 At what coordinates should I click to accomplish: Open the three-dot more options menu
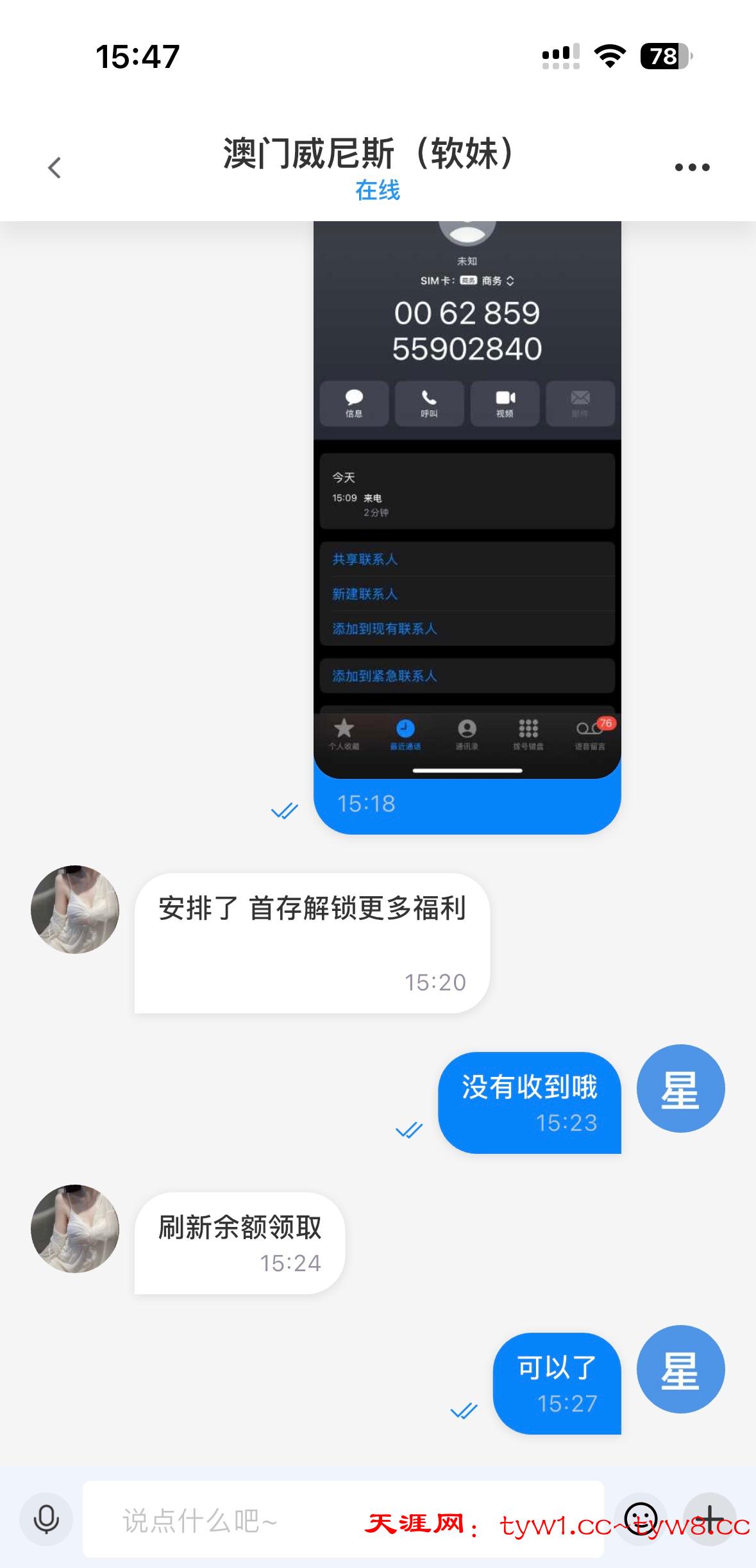(x=692, y=168)
